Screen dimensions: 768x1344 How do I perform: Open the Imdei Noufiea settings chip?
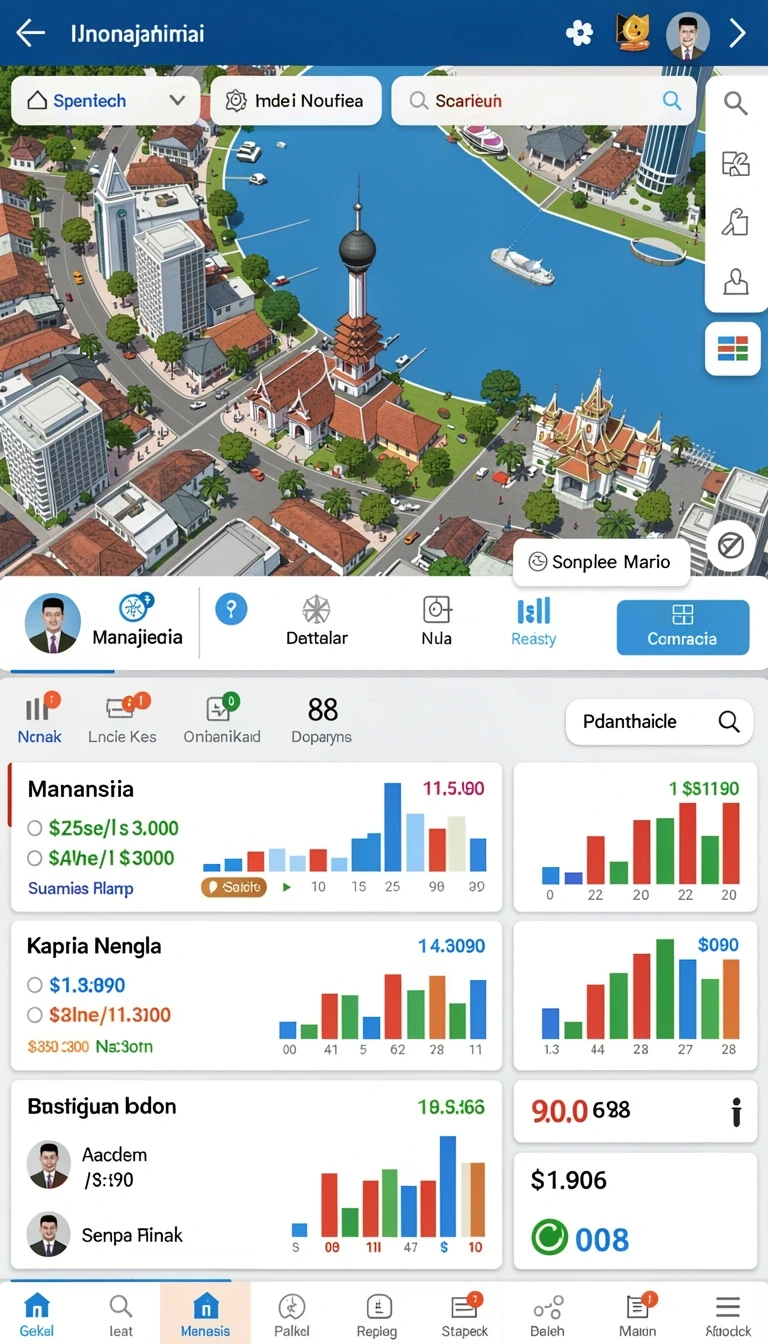tap(296, 101)
